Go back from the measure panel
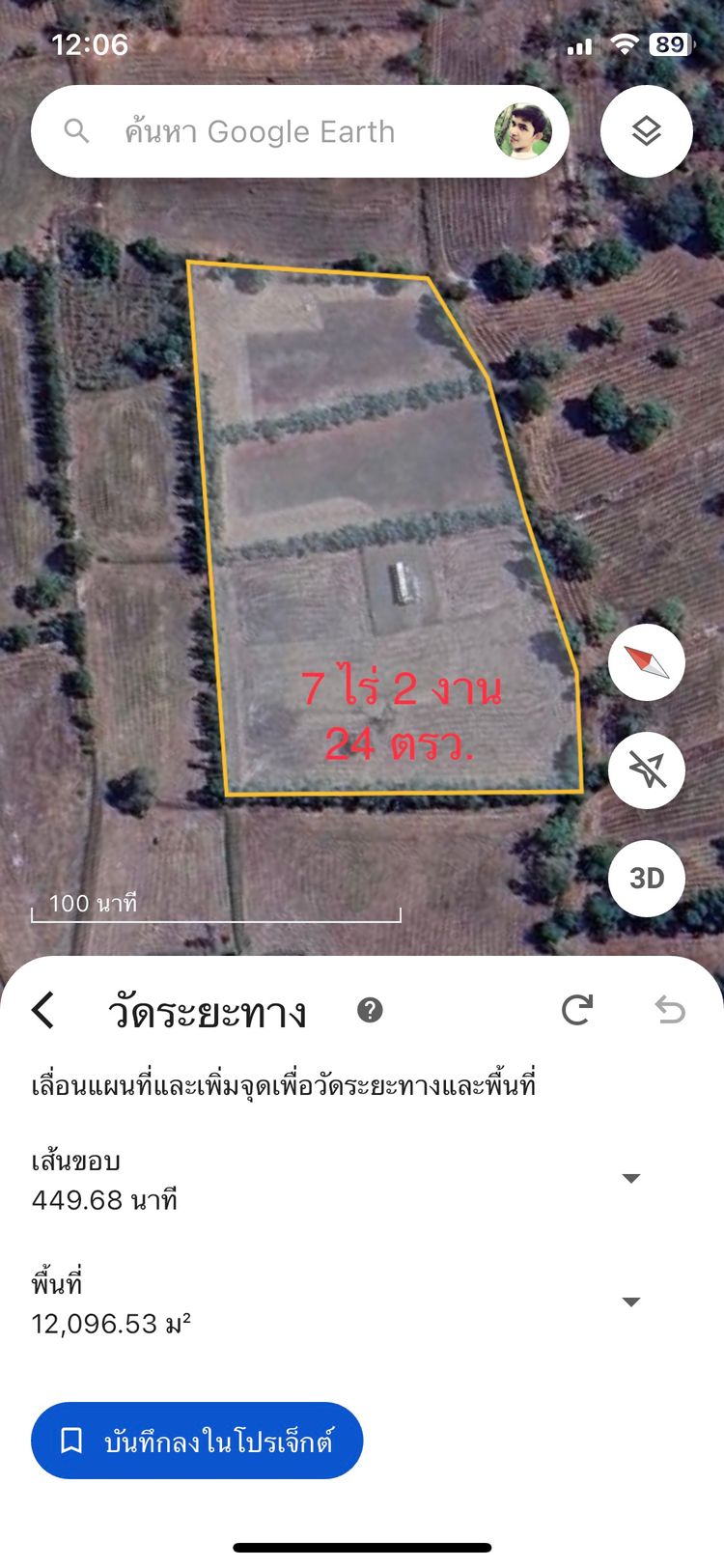The width and height of the screenshot is (724, 1568). click(x=43, y=1010)
